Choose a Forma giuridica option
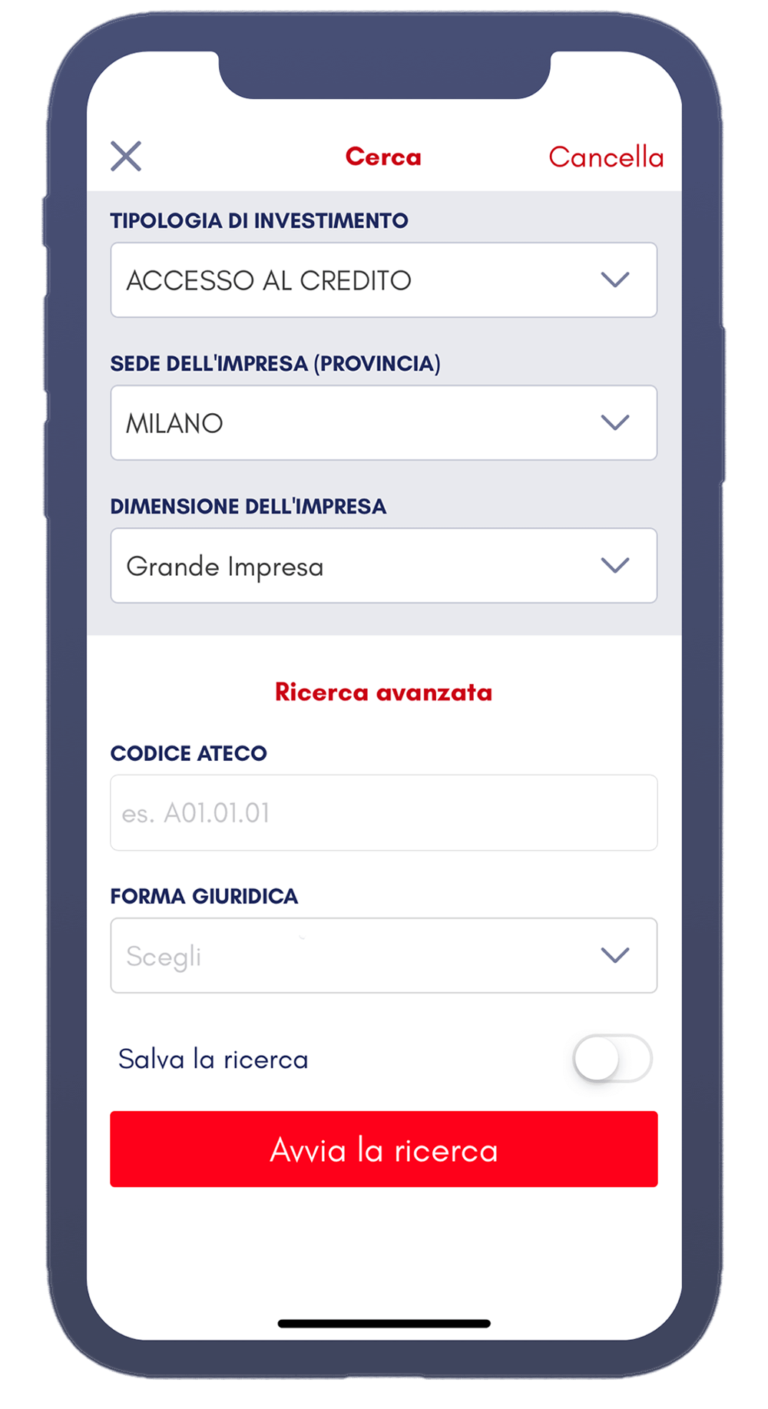 (383, 956)
